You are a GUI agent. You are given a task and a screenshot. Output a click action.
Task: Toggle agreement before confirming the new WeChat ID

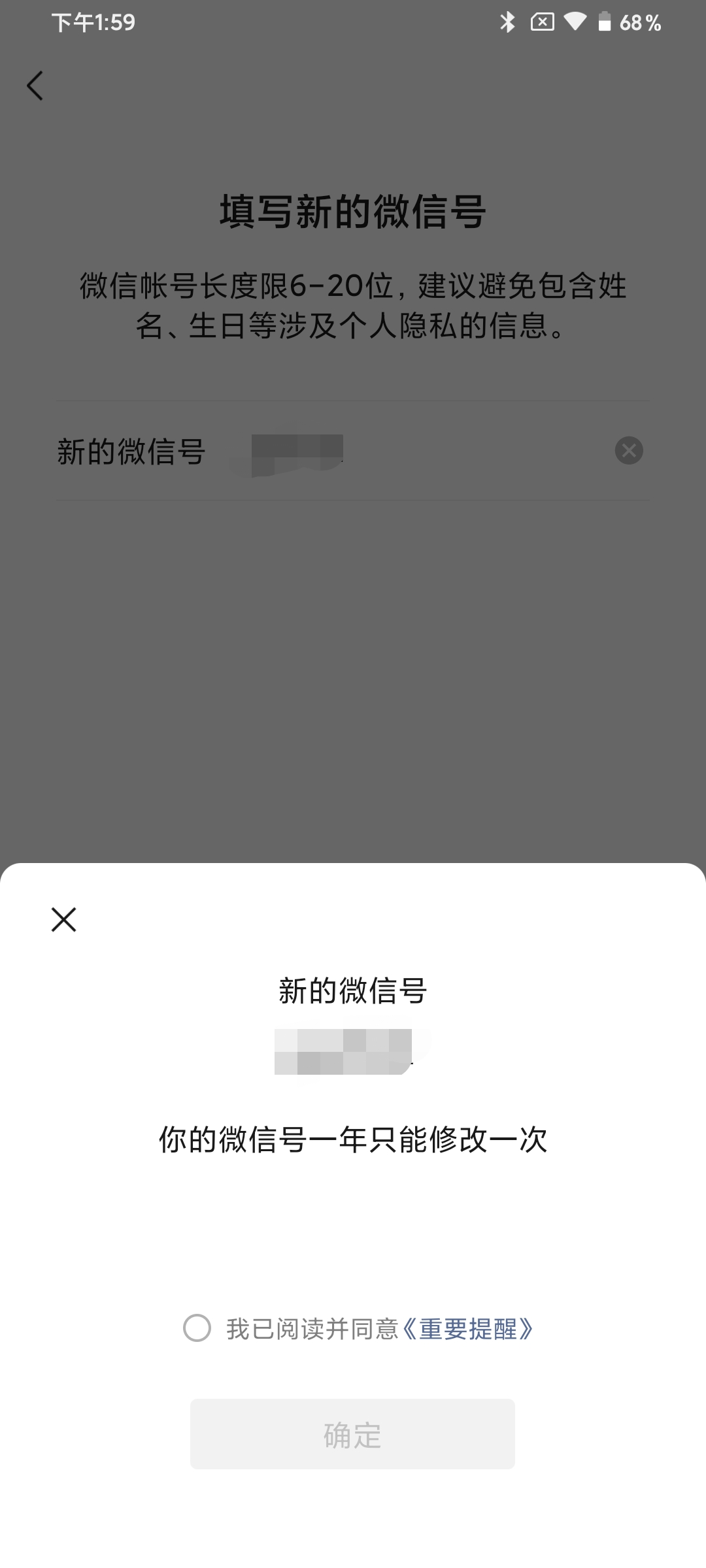198,1325
